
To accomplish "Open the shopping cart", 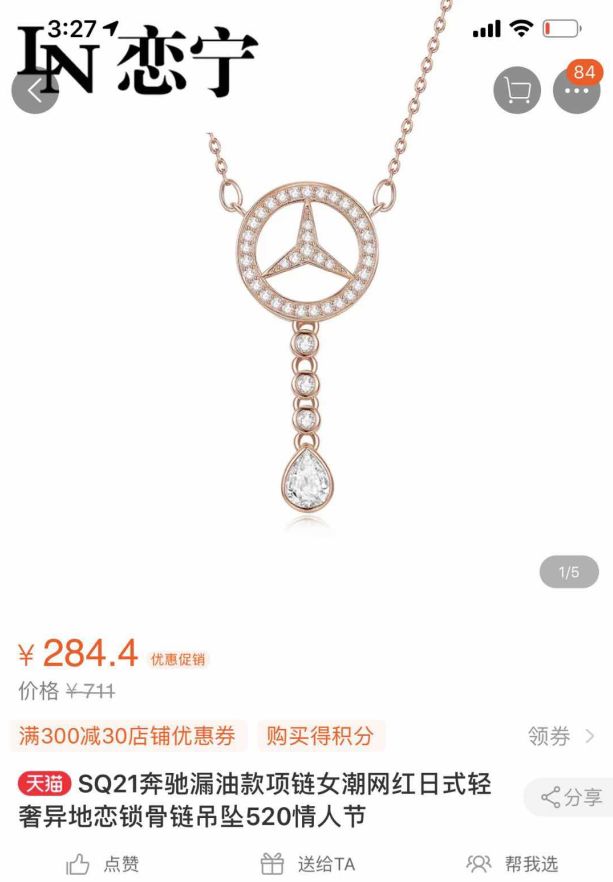I will pyautogui.click(x=517, y=91).
